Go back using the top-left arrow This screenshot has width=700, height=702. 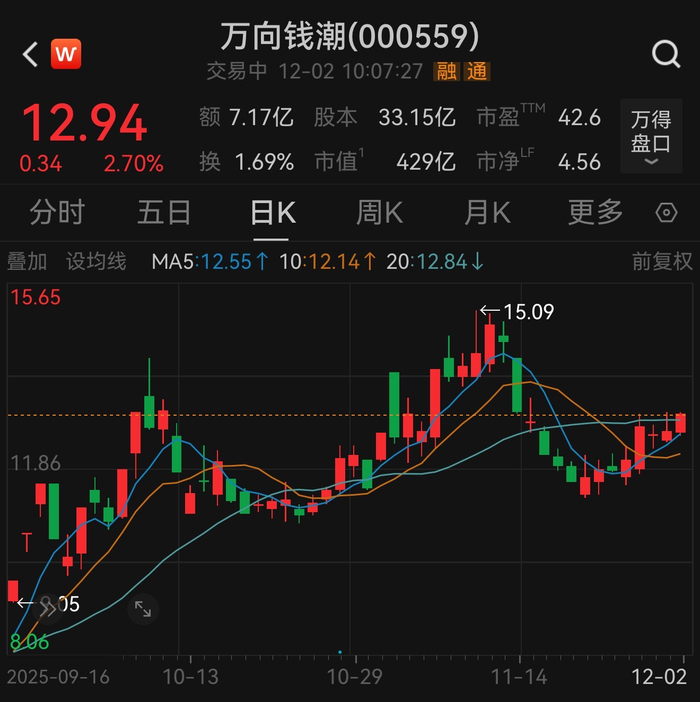[x=30, y=54]
